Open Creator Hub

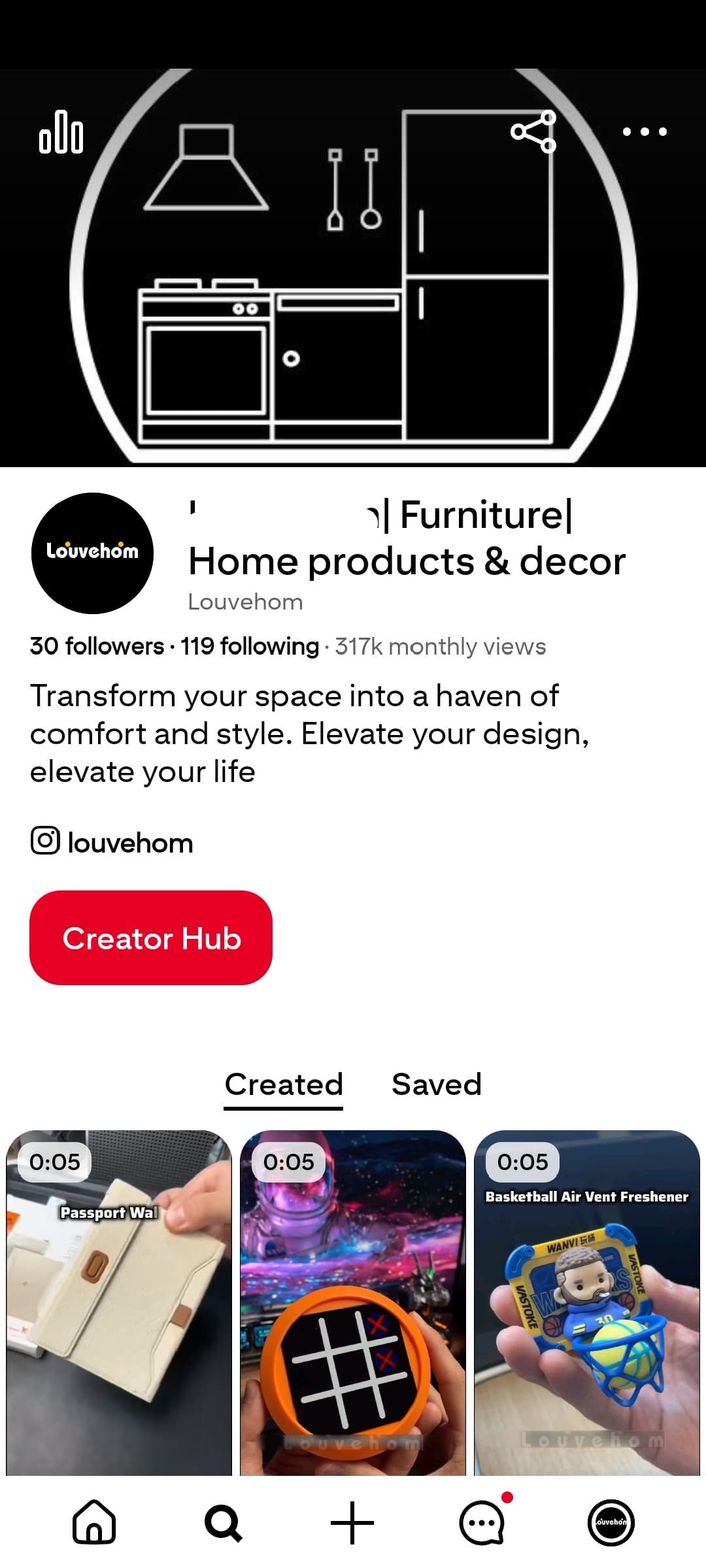coord(151,938)
